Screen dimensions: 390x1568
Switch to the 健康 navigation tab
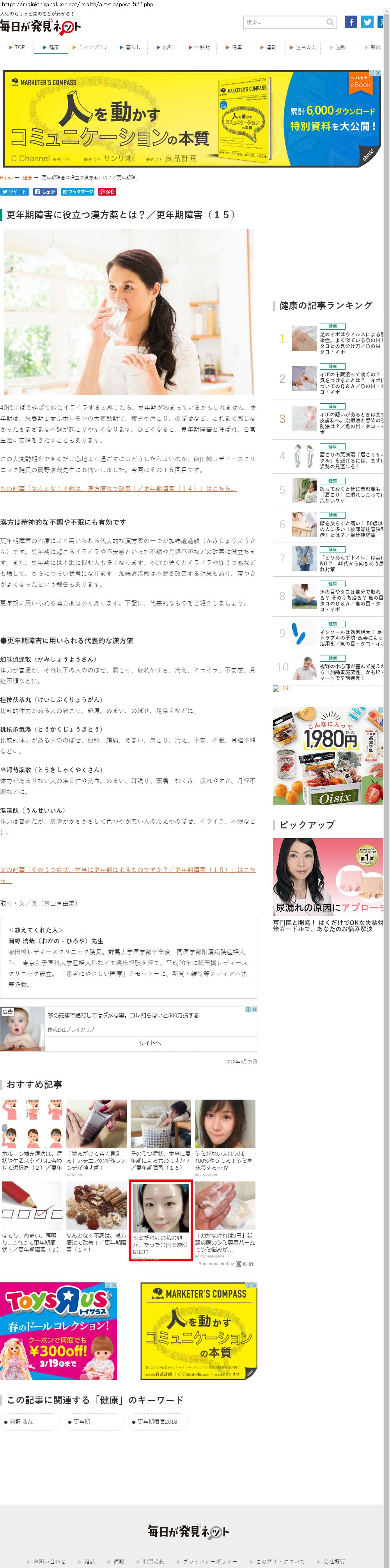51,47
